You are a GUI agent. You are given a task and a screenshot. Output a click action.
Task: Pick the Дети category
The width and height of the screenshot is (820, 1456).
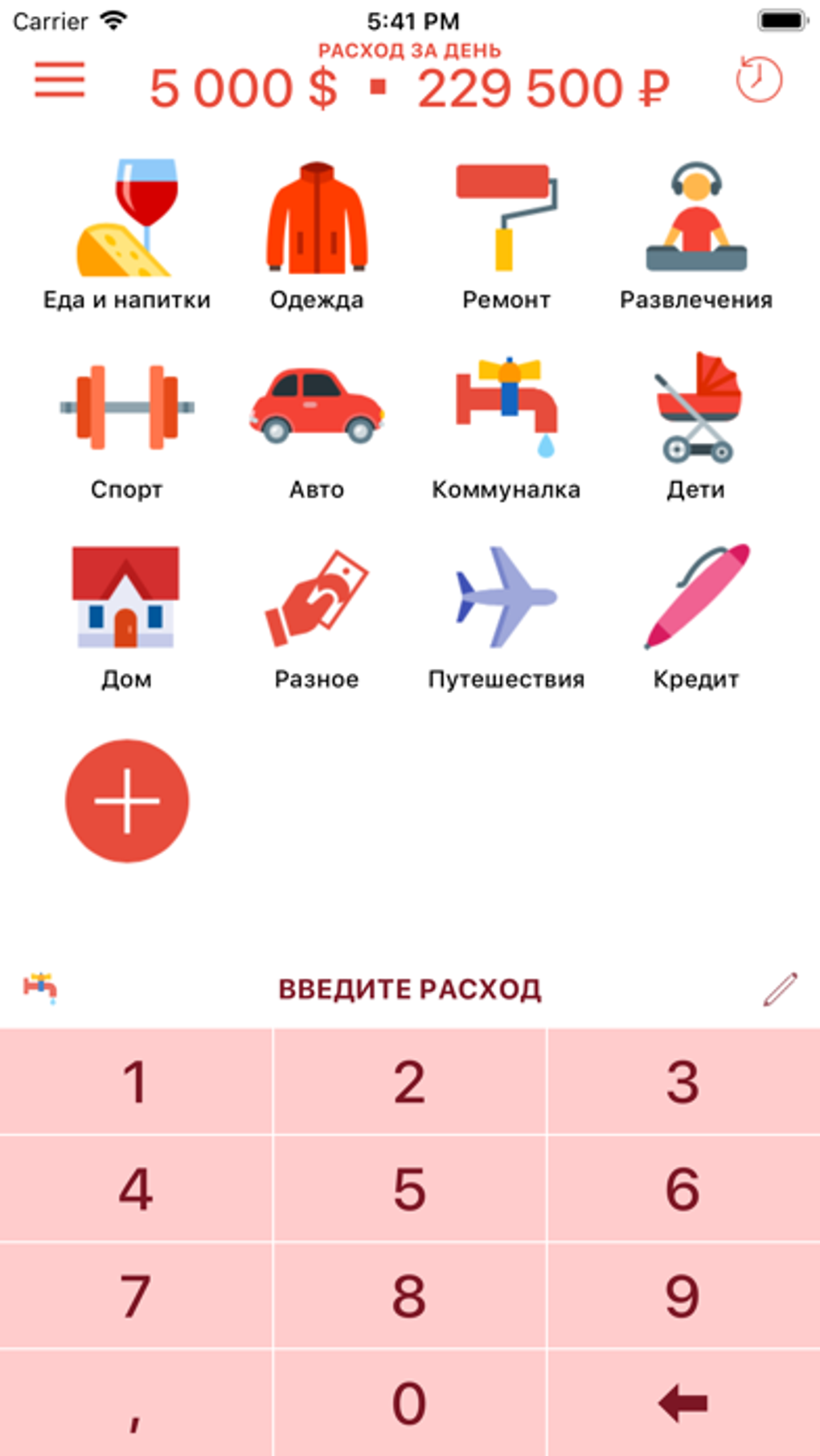point(696,424)
